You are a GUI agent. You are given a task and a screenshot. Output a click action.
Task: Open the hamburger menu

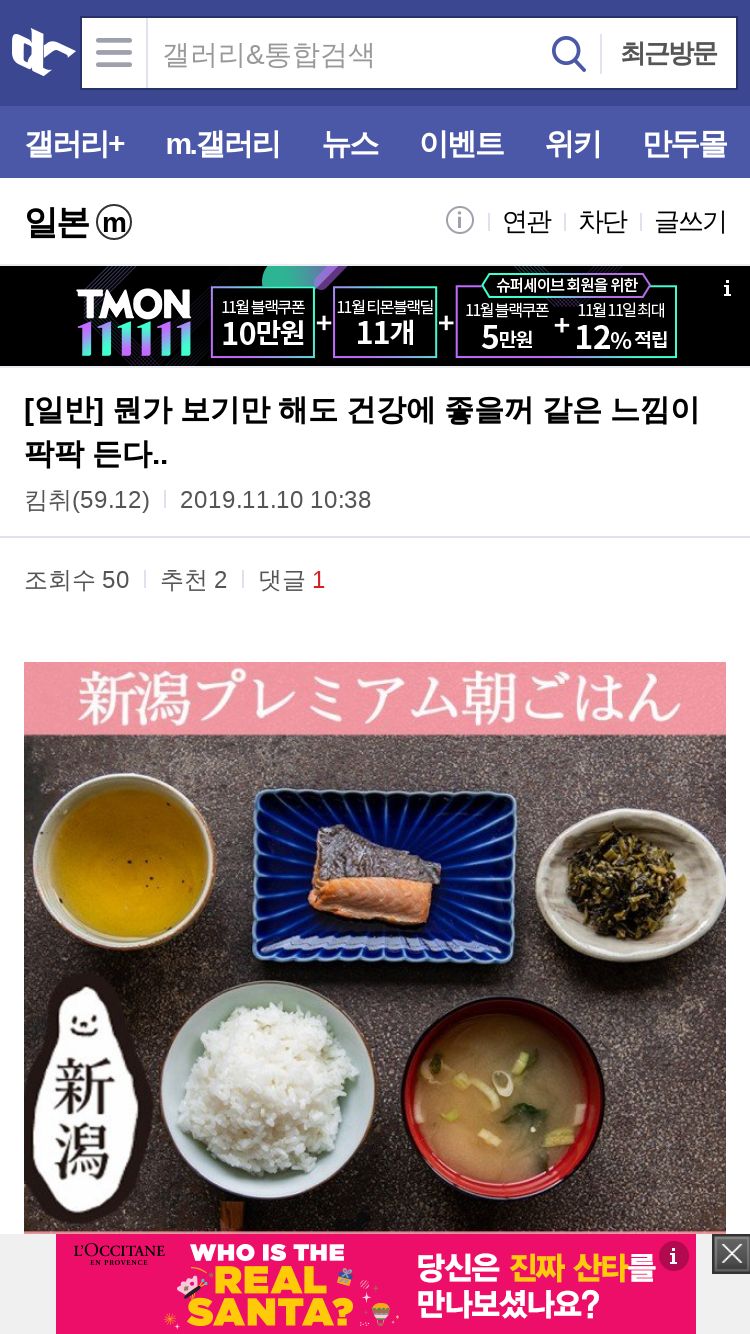[114, 53]
